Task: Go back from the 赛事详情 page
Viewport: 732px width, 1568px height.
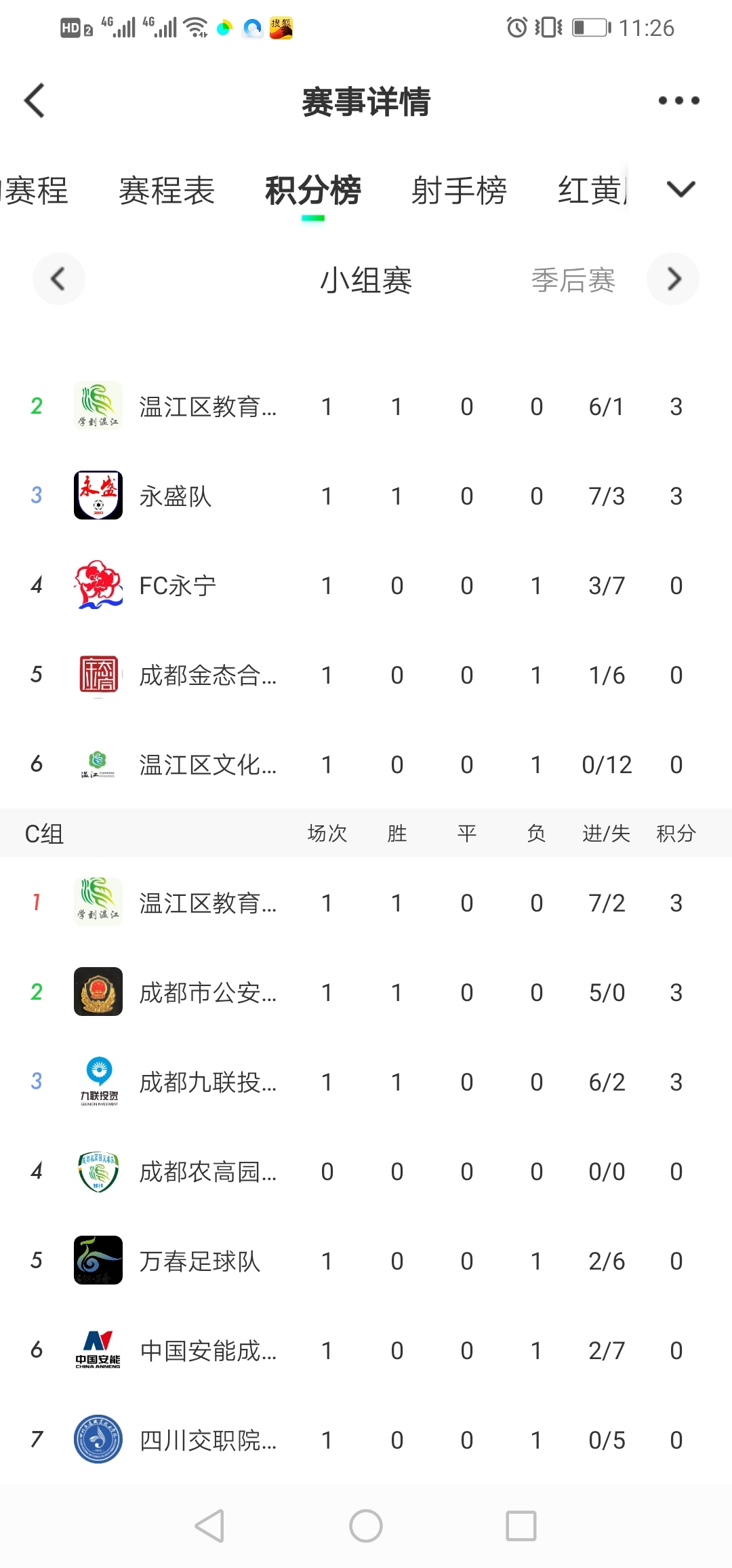Action: tap(35, 101)
